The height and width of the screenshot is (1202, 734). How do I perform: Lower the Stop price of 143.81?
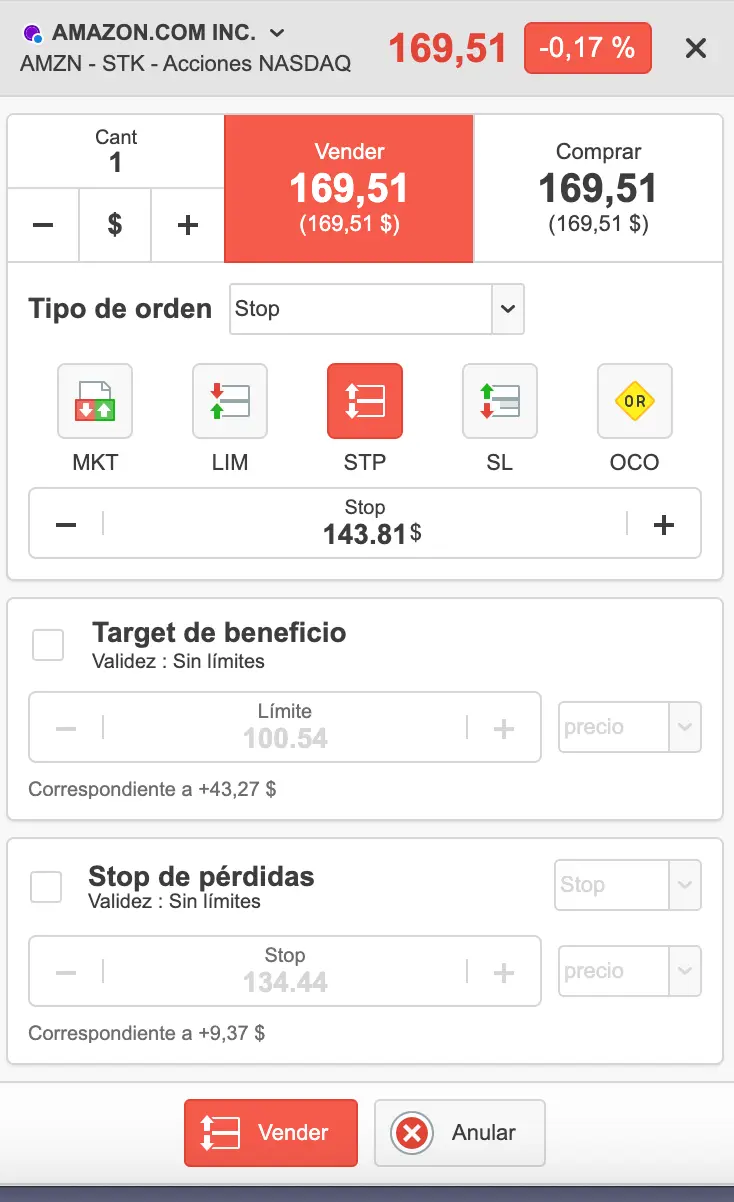click(66, 524)
